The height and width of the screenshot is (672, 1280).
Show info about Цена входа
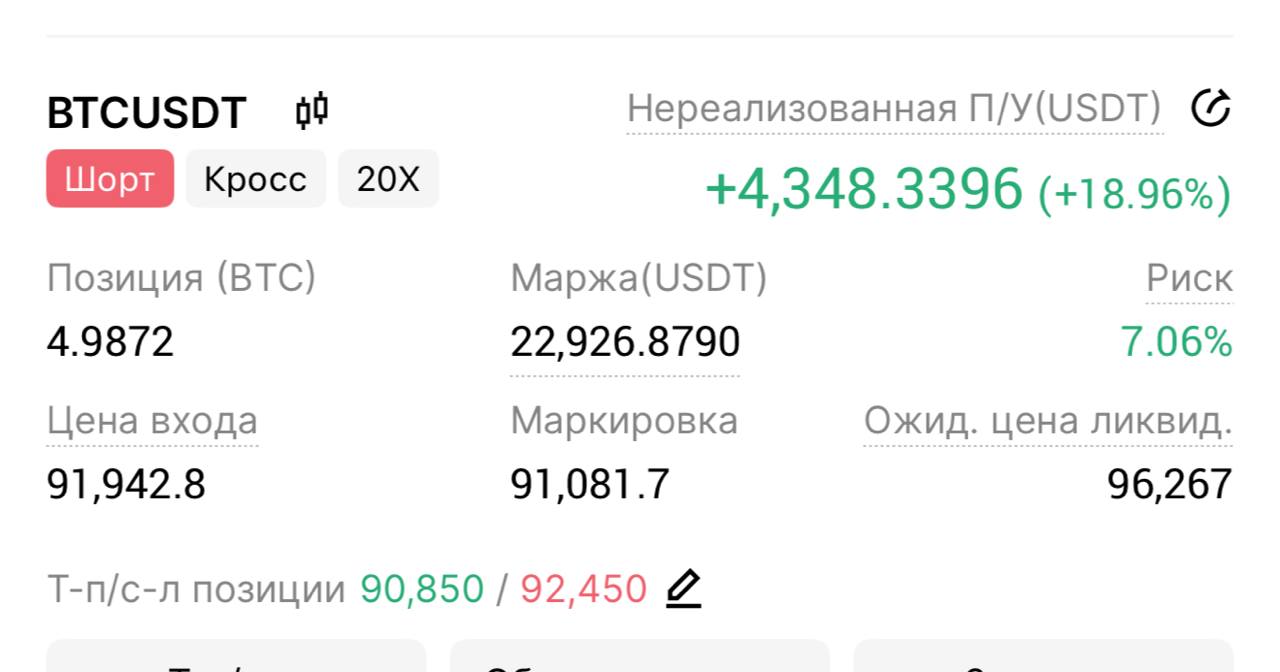(x=152, y=422)
